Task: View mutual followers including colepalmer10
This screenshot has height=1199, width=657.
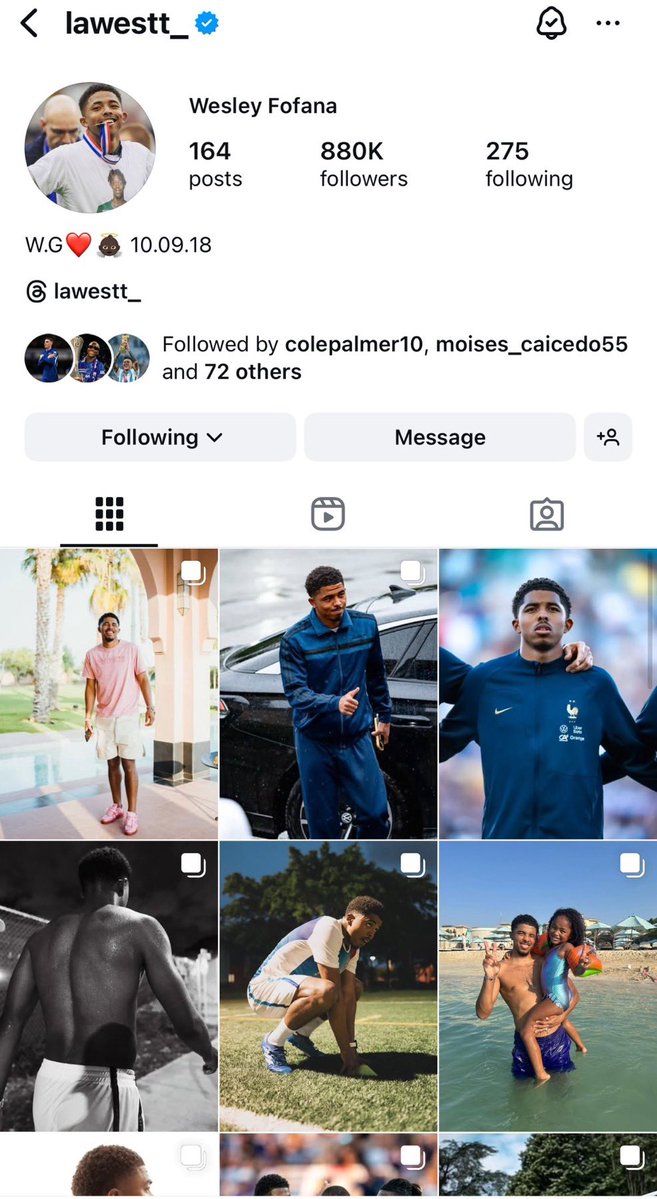Action: click(x=394, y=358)
